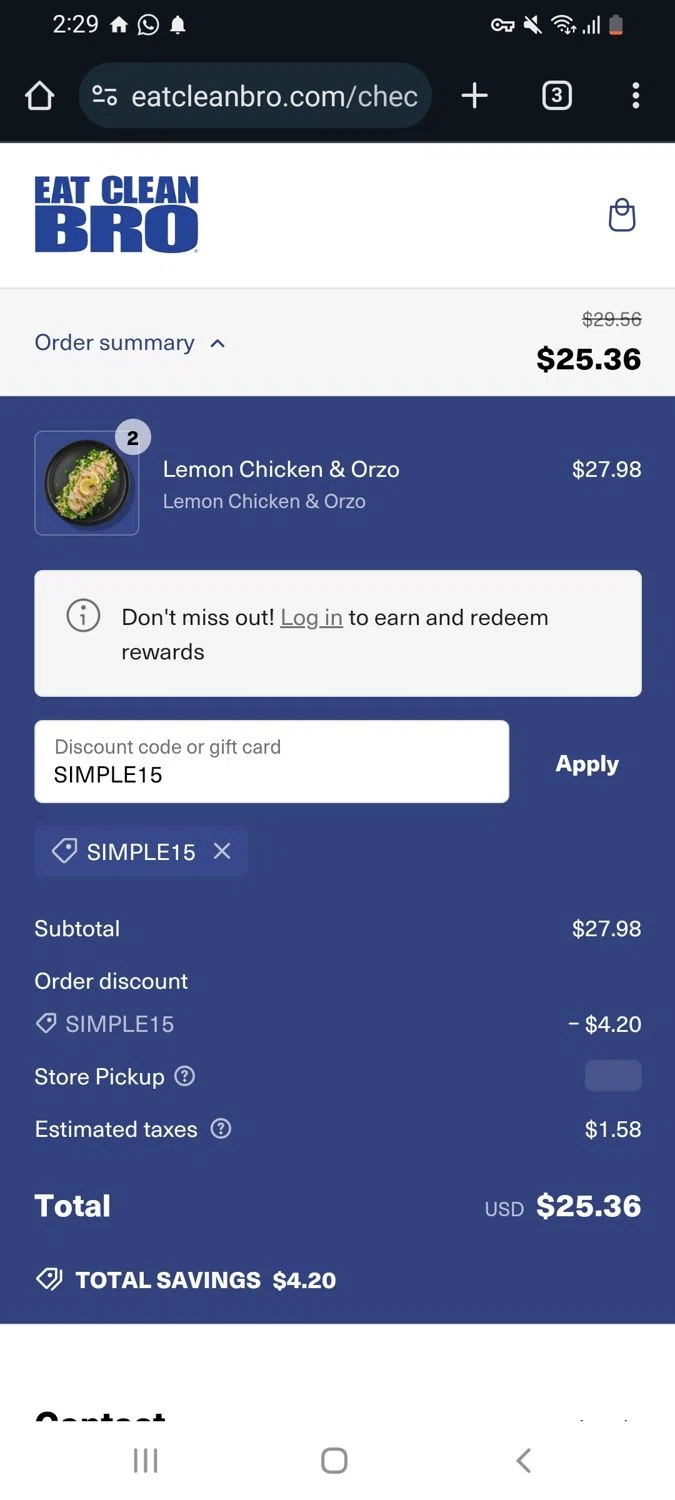Show Estimated taxes help info

coord(221,1129)
